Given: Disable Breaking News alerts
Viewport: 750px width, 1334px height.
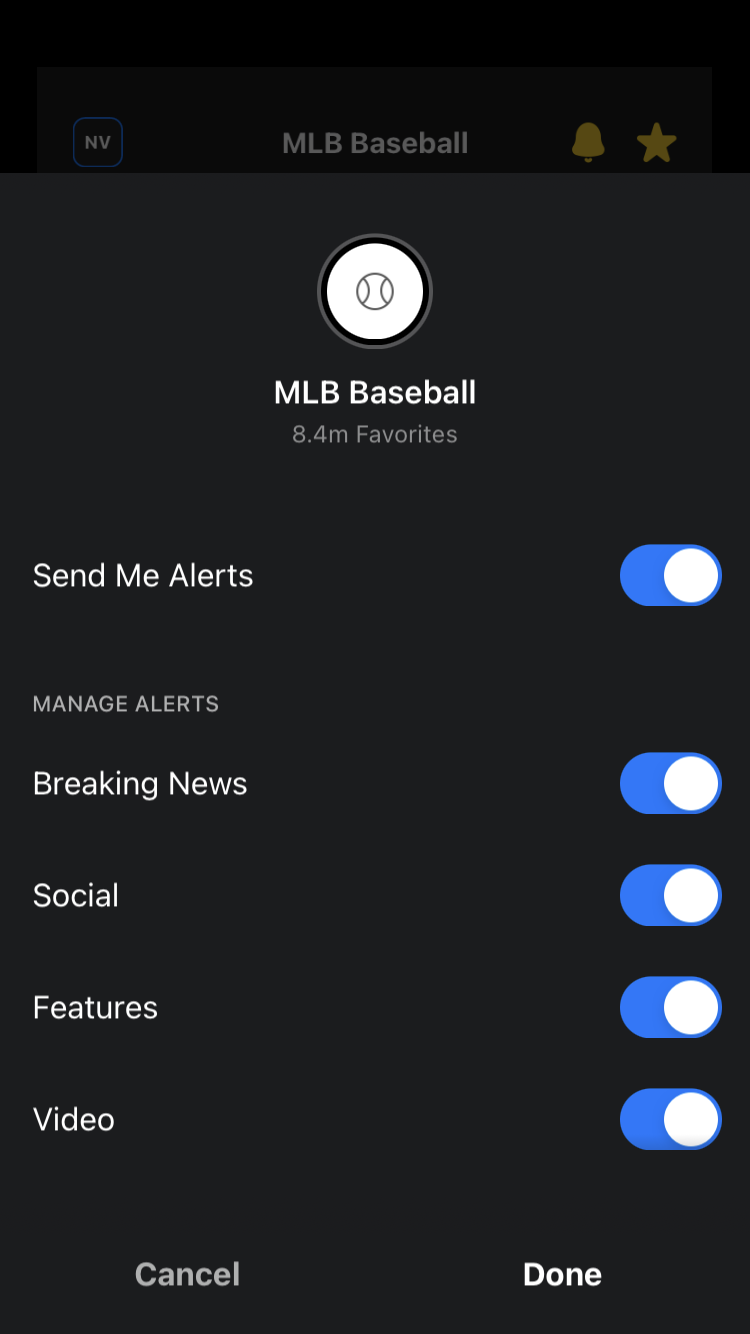Looking at the screenshot, I should click(x=670, y=784).
